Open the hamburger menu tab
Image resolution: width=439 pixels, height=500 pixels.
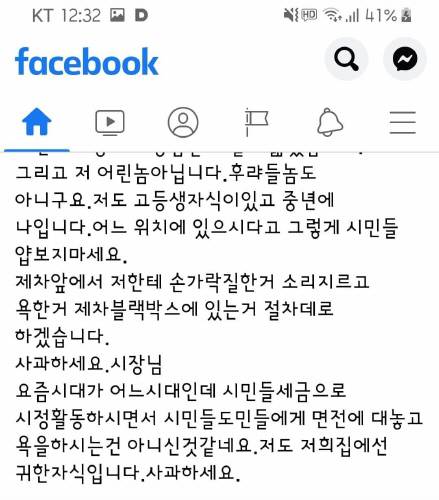(403, 123)
